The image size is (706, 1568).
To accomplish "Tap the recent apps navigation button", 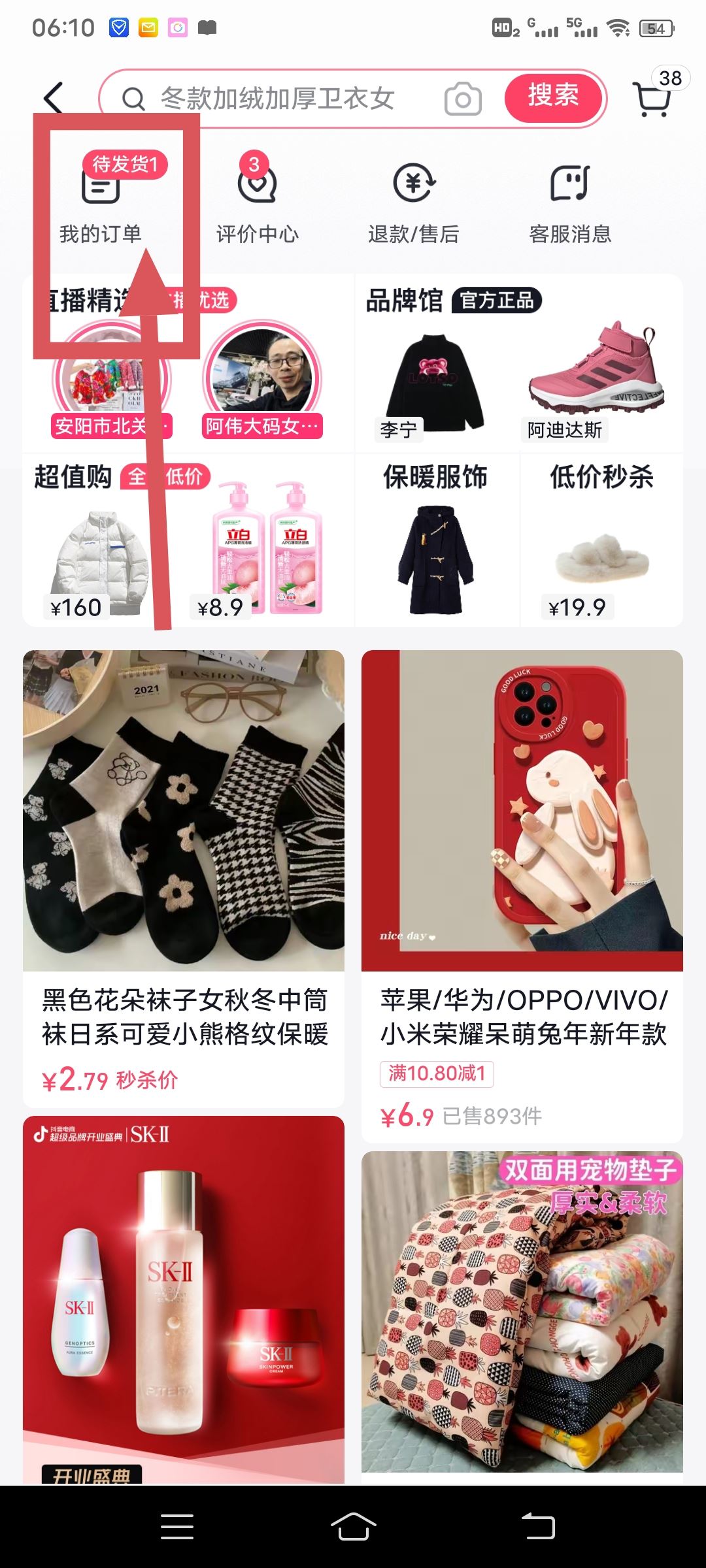I will click(x=176, y=1527).
